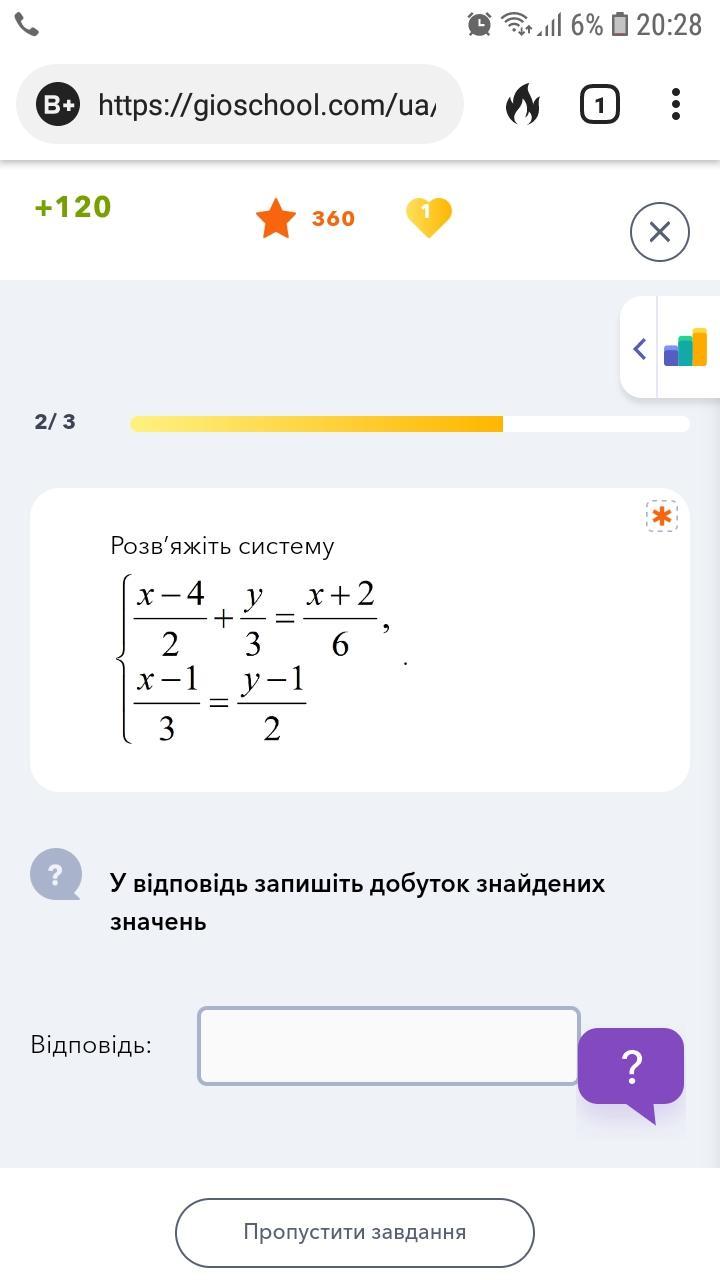The width and height of the screenshot is (720, 1280).
Task: Open the browser tab switcher
Action: [x=599, y=104]
